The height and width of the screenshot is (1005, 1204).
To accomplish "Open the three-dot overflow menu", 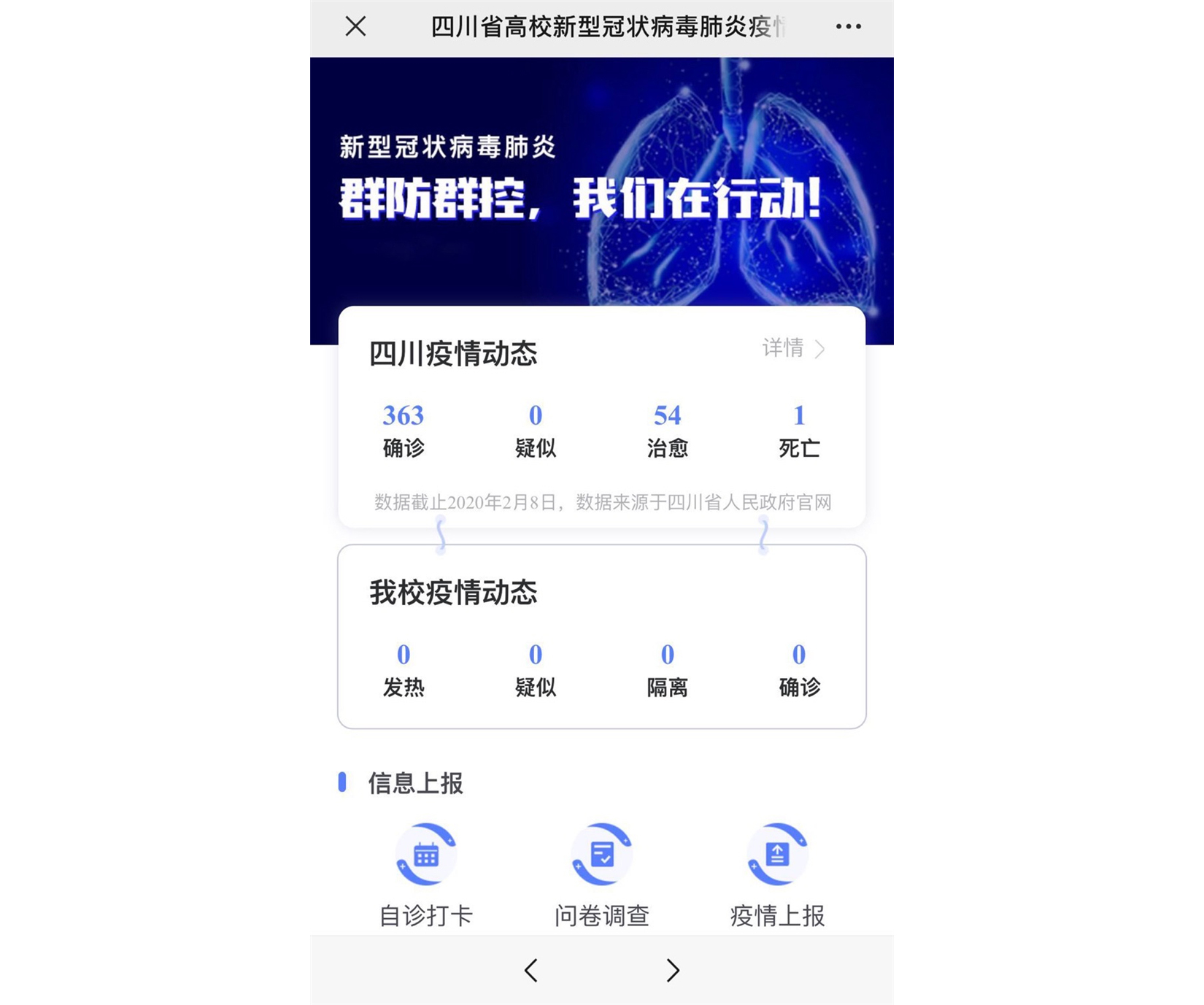I will [848, 27].
